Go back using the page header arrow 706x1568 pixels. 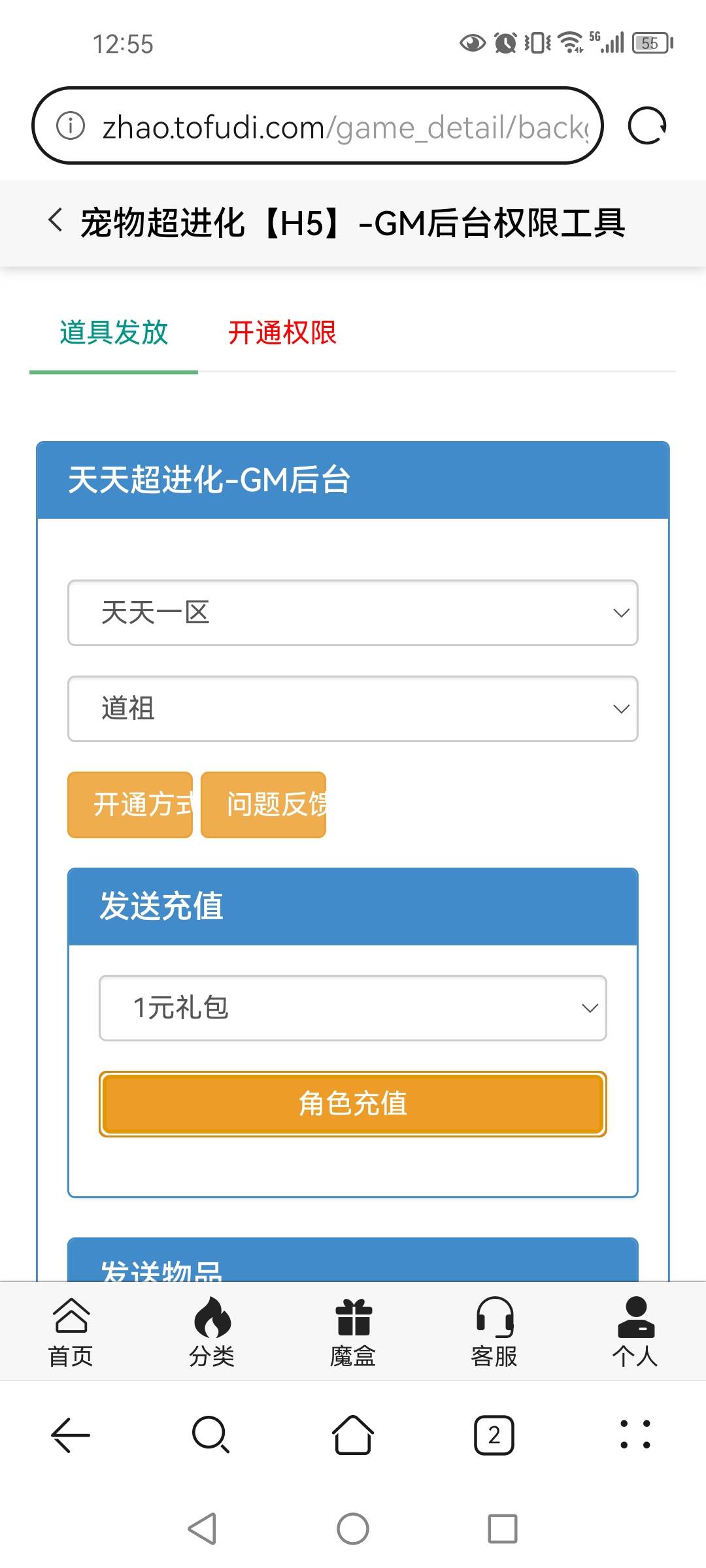click(x=56, y=220)
